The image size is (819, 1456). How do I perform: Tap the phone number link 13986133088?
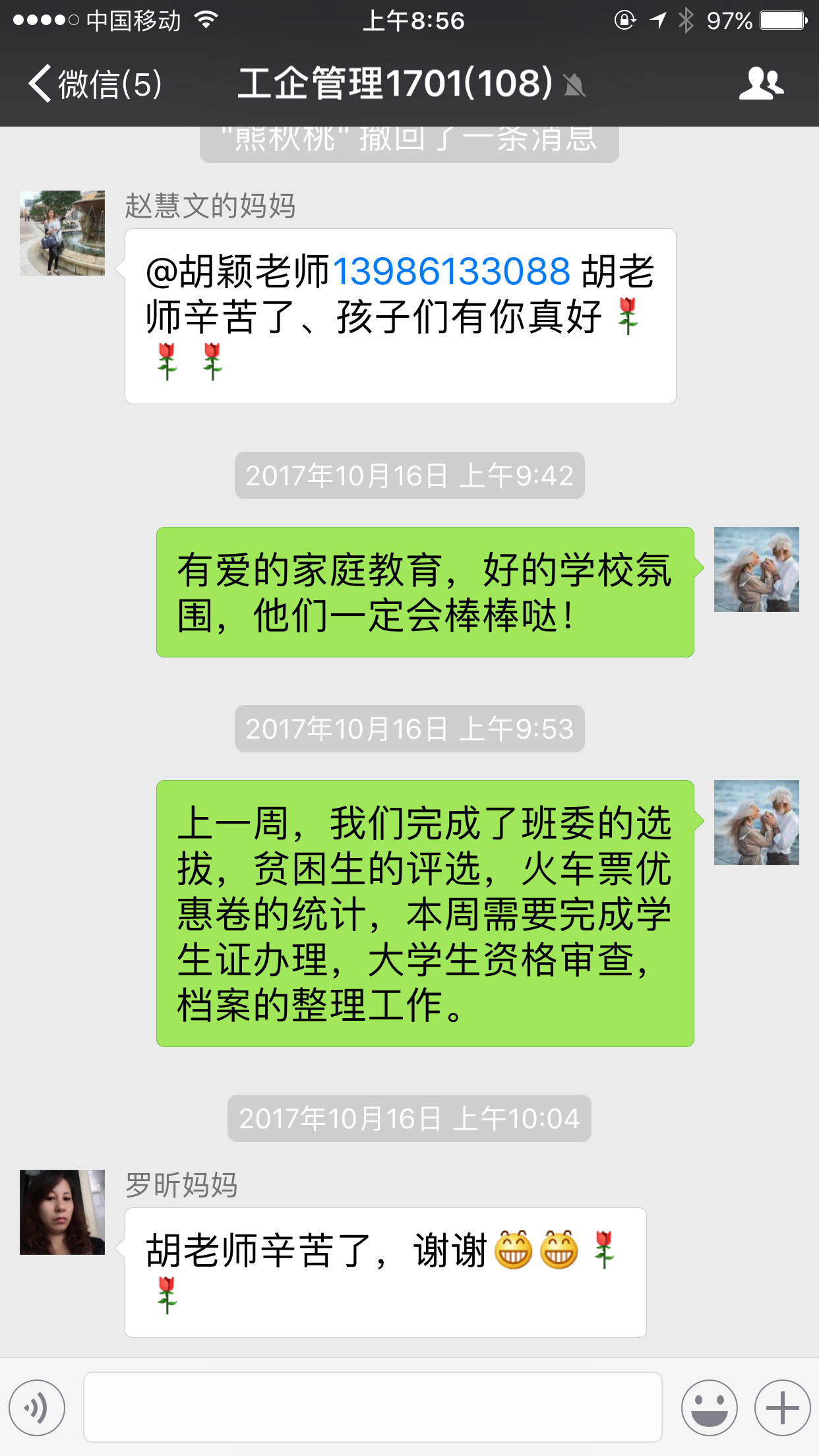click(x=451, y=271)
